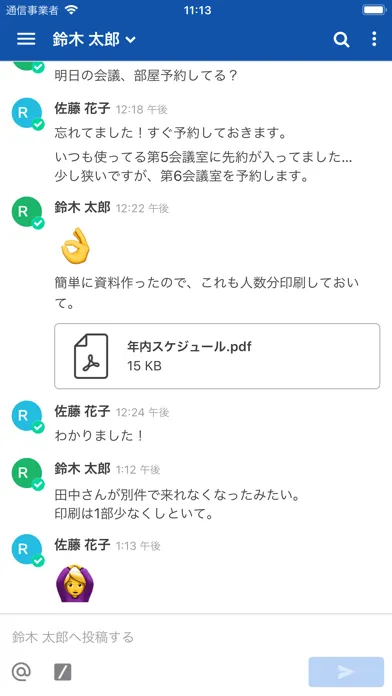The image size is (392, 696).
Task: View 鈴木 太郎's profile from the 1:12 message avatar
Action: click(27, 473)
